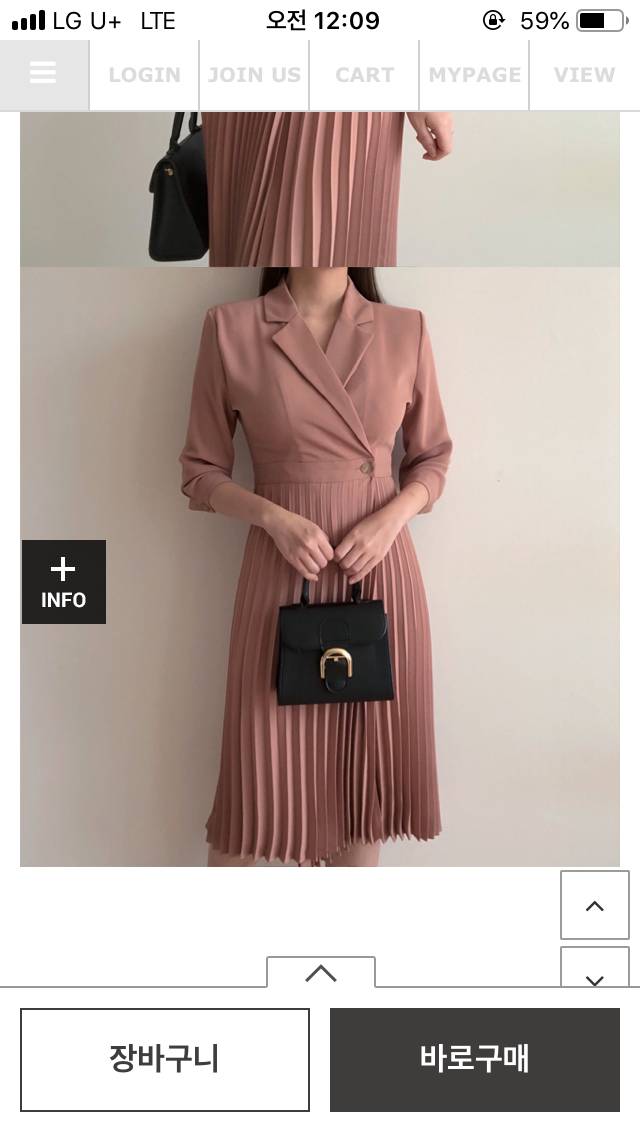This screenshot has width=640, height=1136.
Task: Open the CART
Action: coord(364,75)
